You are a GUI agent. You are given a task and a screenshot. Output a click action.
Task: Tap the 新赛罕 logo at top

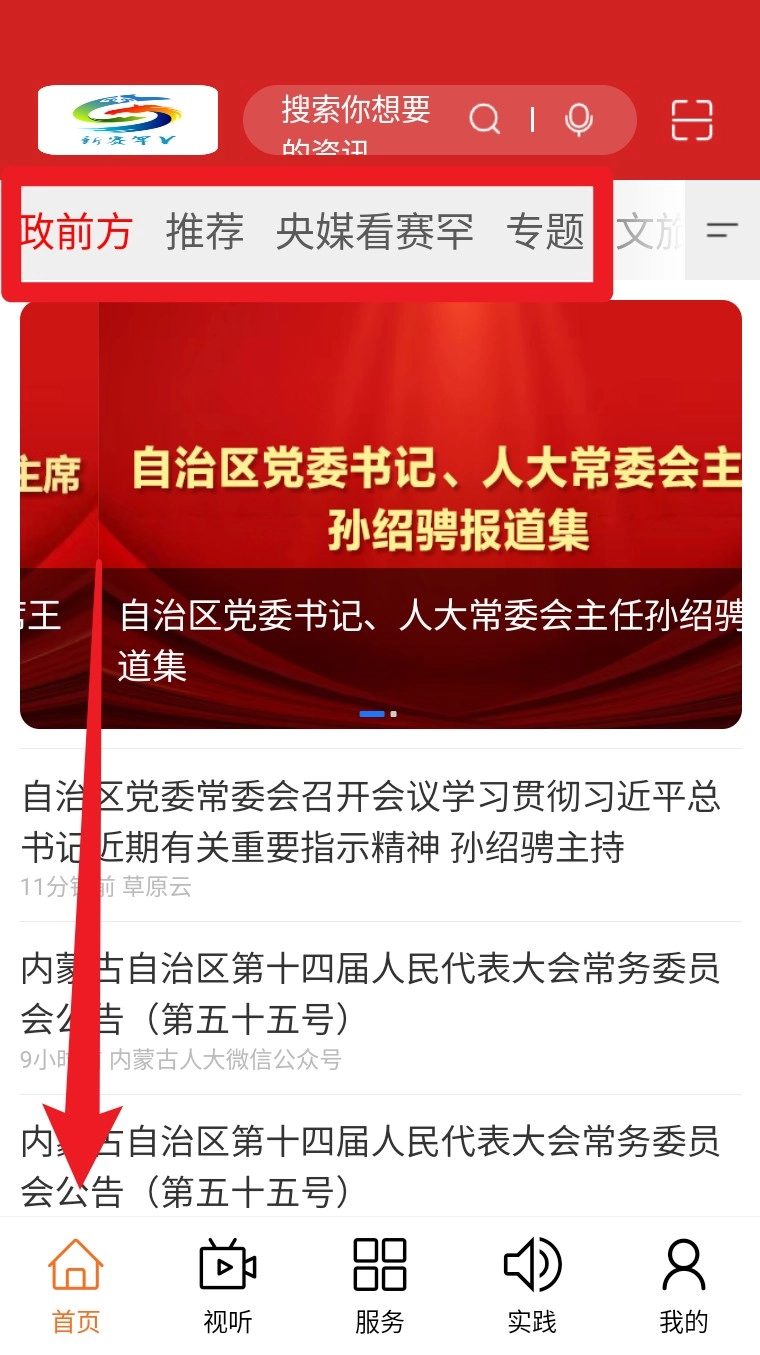[x=128, y=120]
